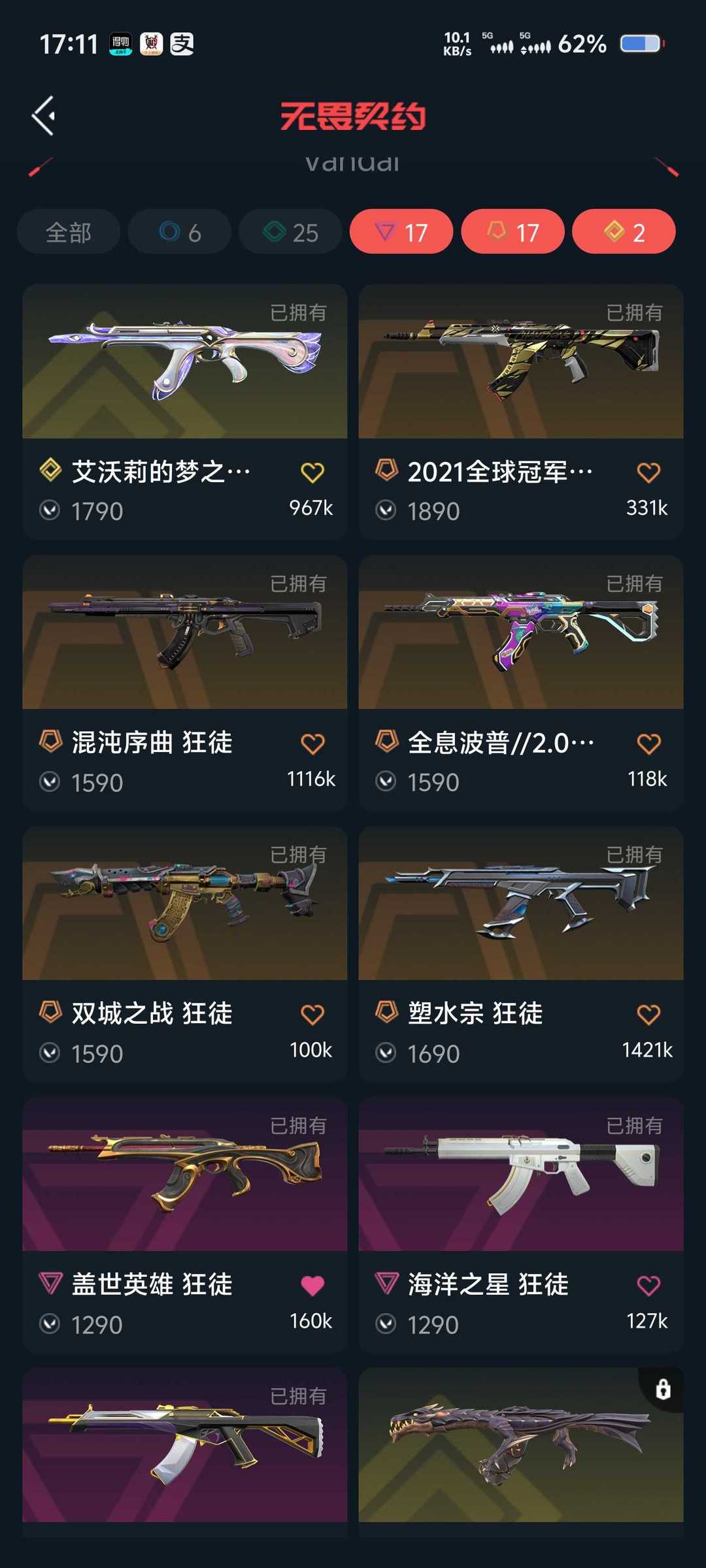This screenshot has width=706, height=1568.
Task: Go back using the arrow icon
Action: tap(43, 116)
